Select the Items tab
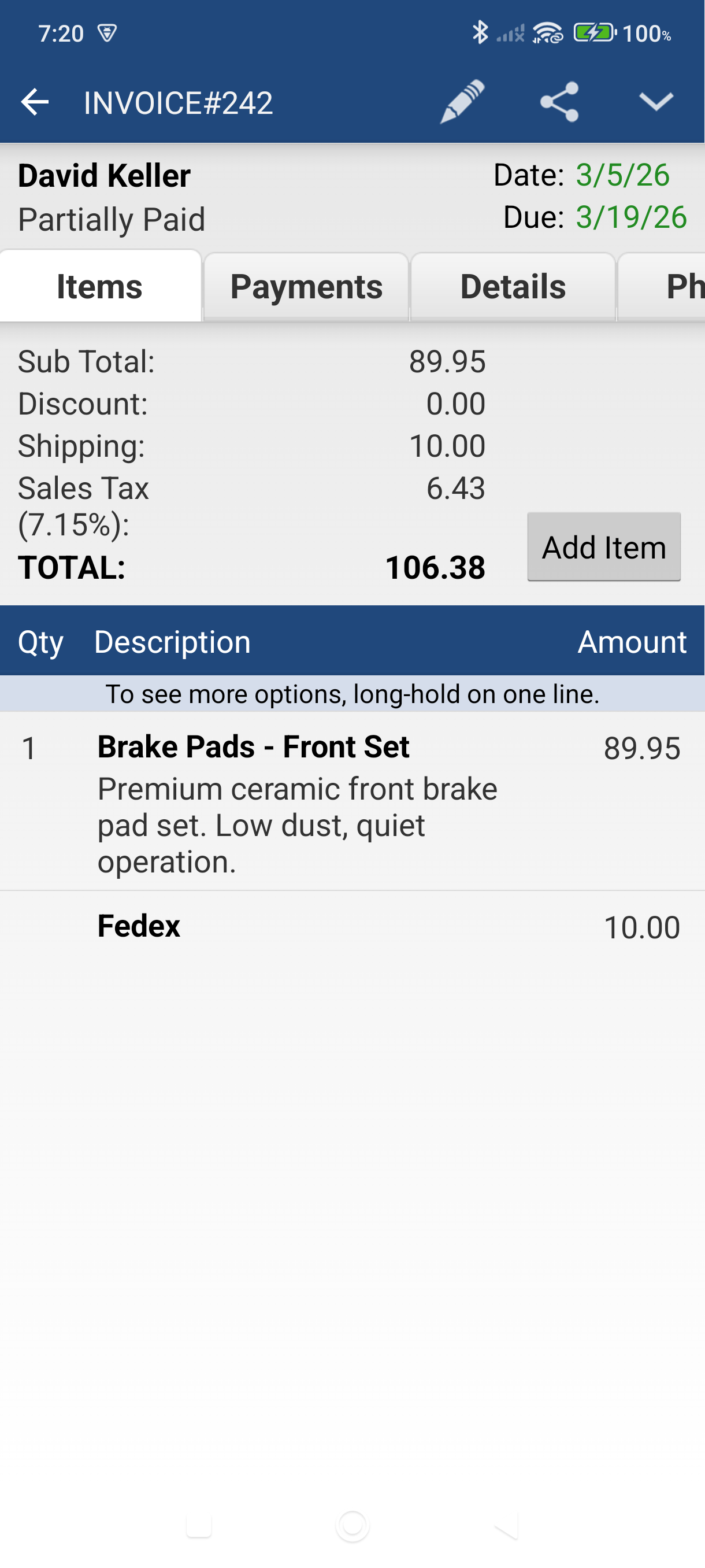 click(100, 287)
